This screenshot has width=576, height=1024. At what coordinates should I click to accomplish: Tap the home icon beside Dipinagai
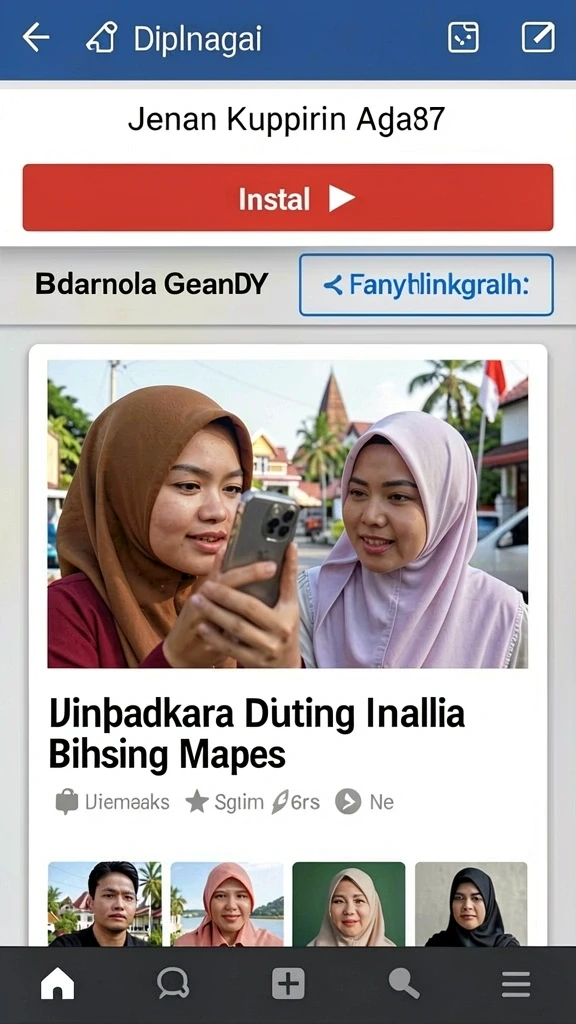click(x=102, y=38)
